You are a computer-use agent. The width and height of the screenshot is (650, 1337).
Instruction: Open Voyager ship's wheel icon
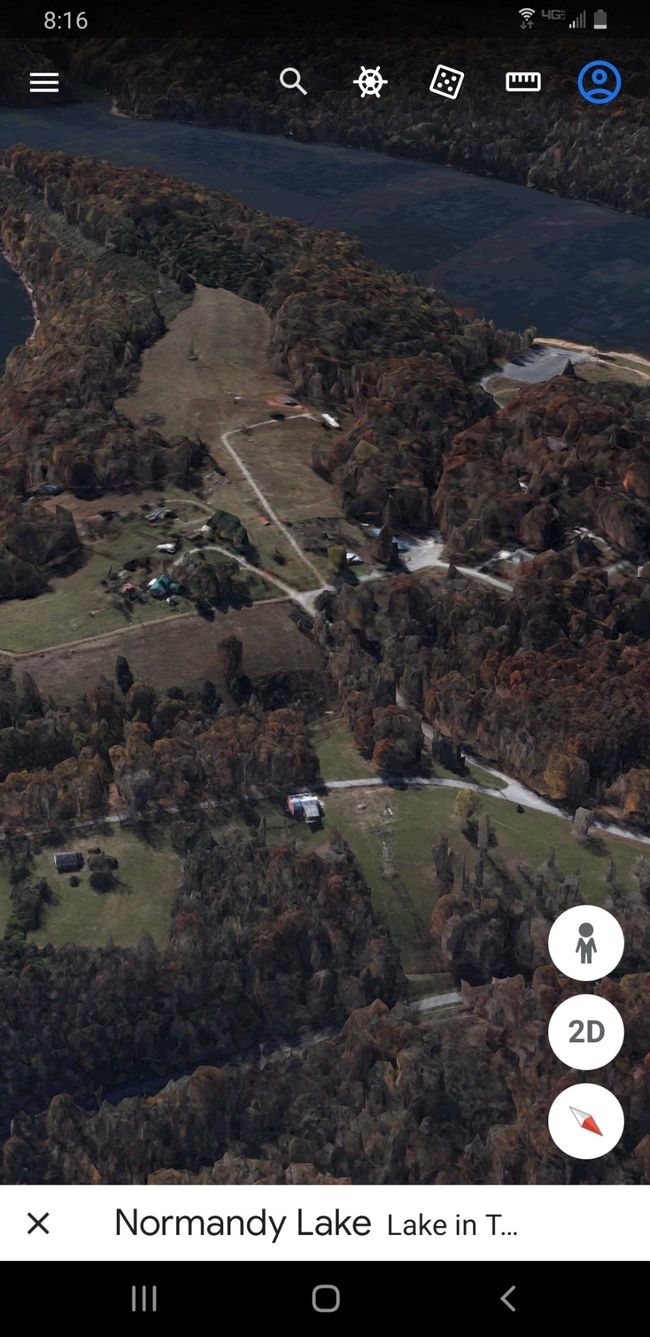click(370, 82)
